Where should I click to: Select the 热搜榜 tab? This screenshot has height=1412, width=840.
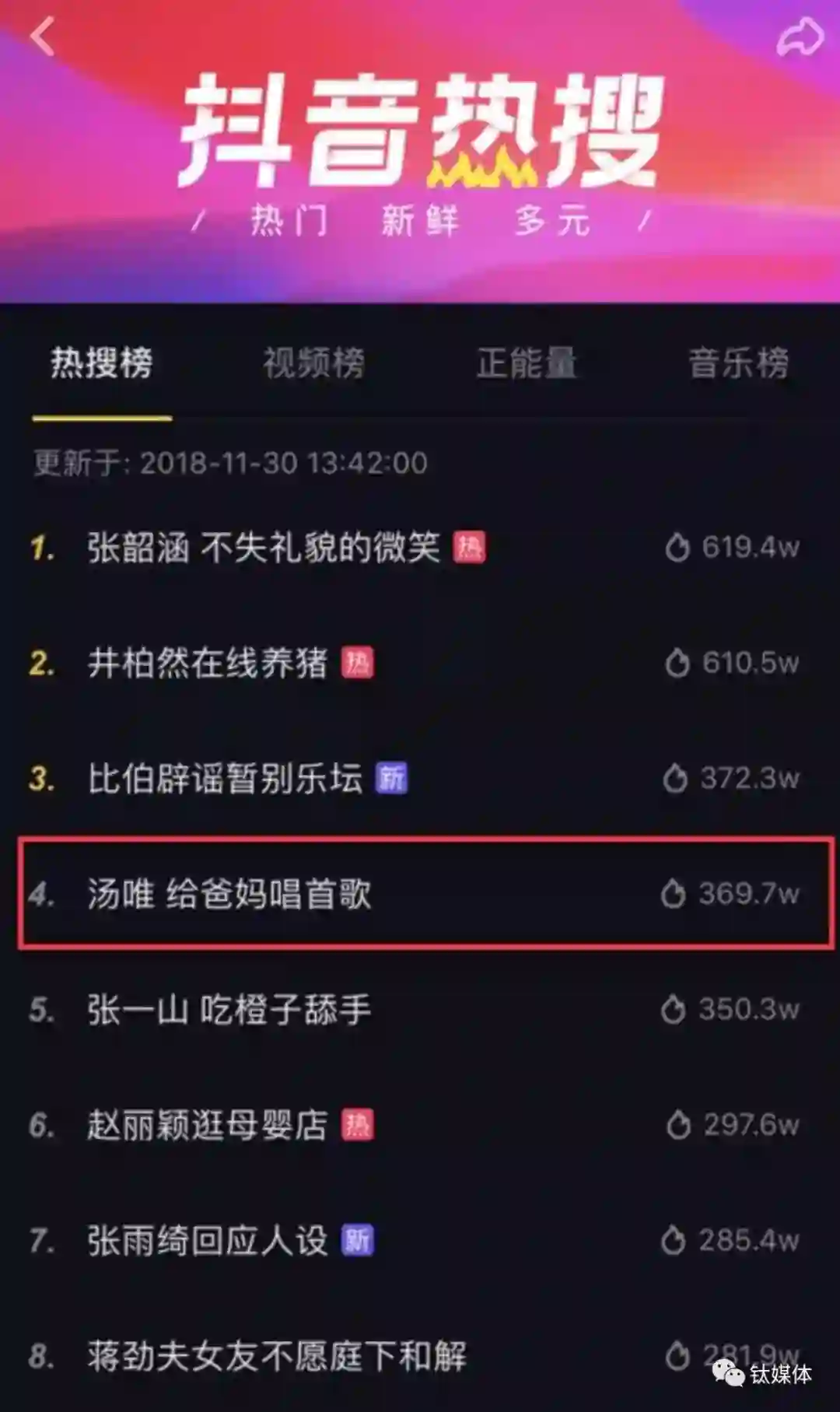point(102,363)
